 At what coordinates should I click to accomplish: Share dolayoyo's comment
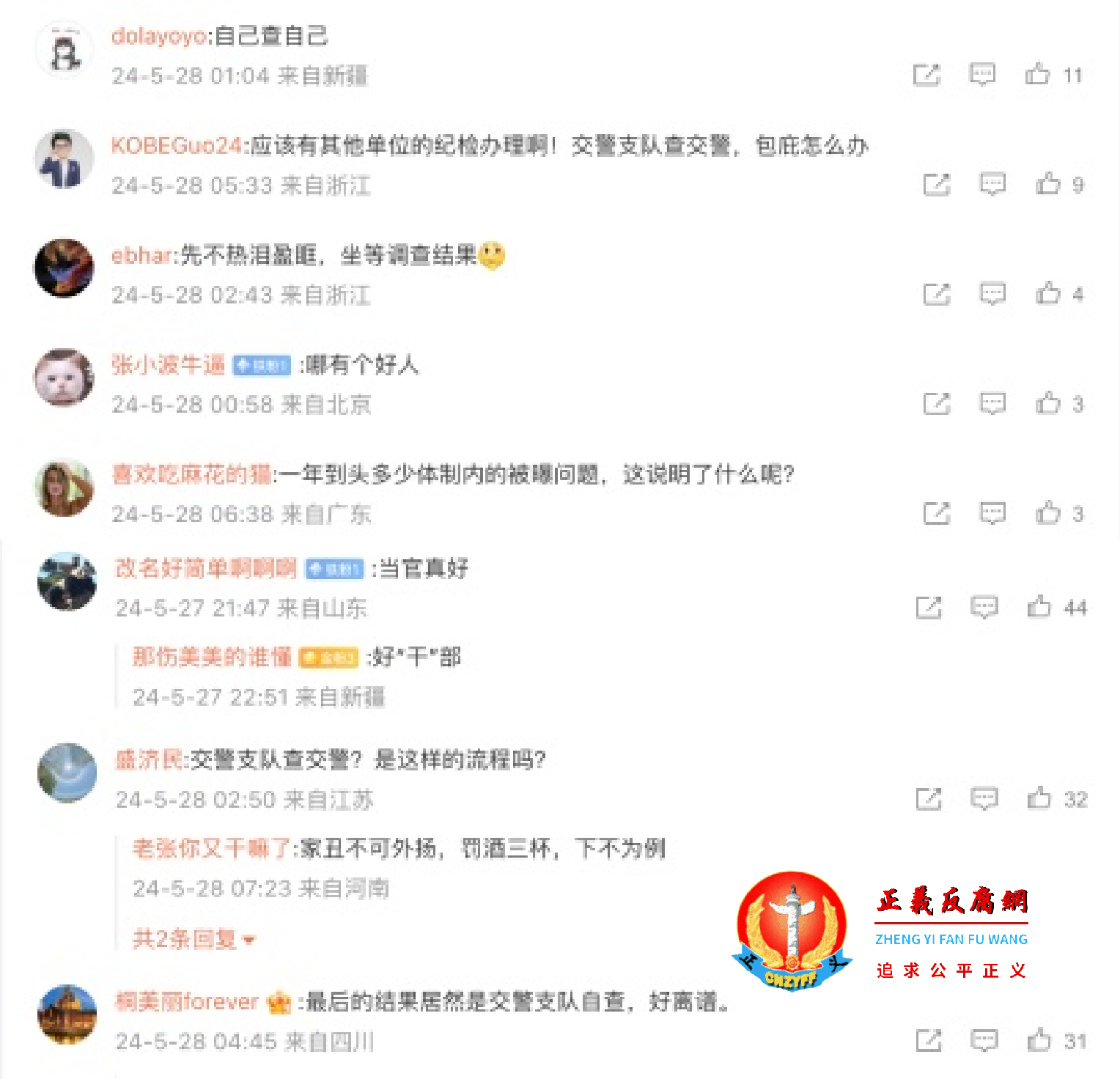926,74
